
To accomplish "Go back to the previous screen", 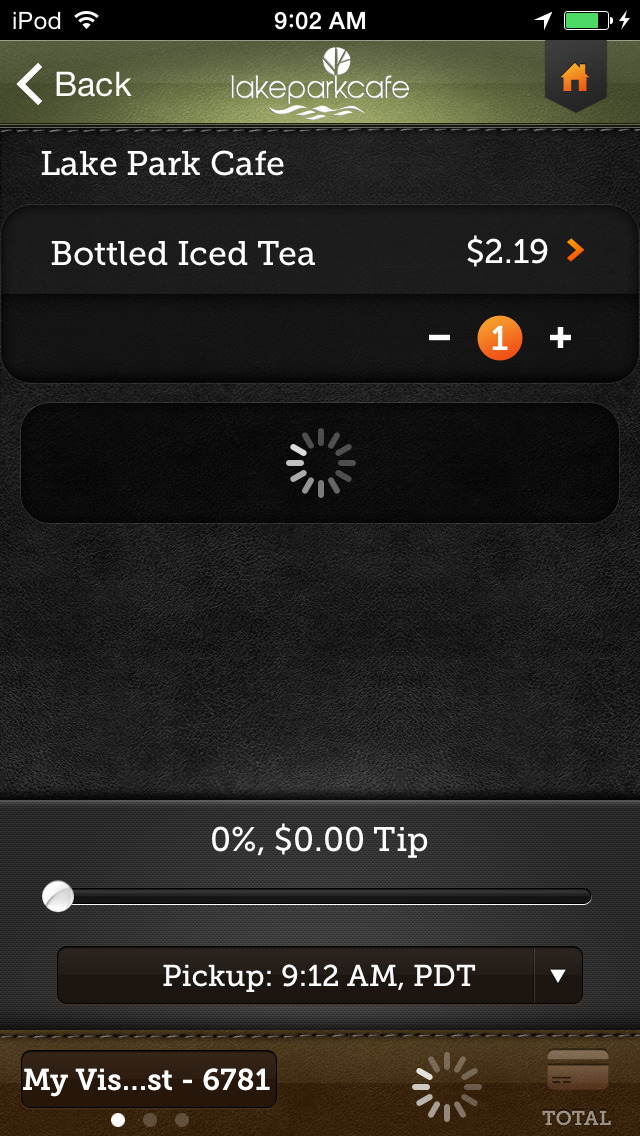I will coord(74,85).
